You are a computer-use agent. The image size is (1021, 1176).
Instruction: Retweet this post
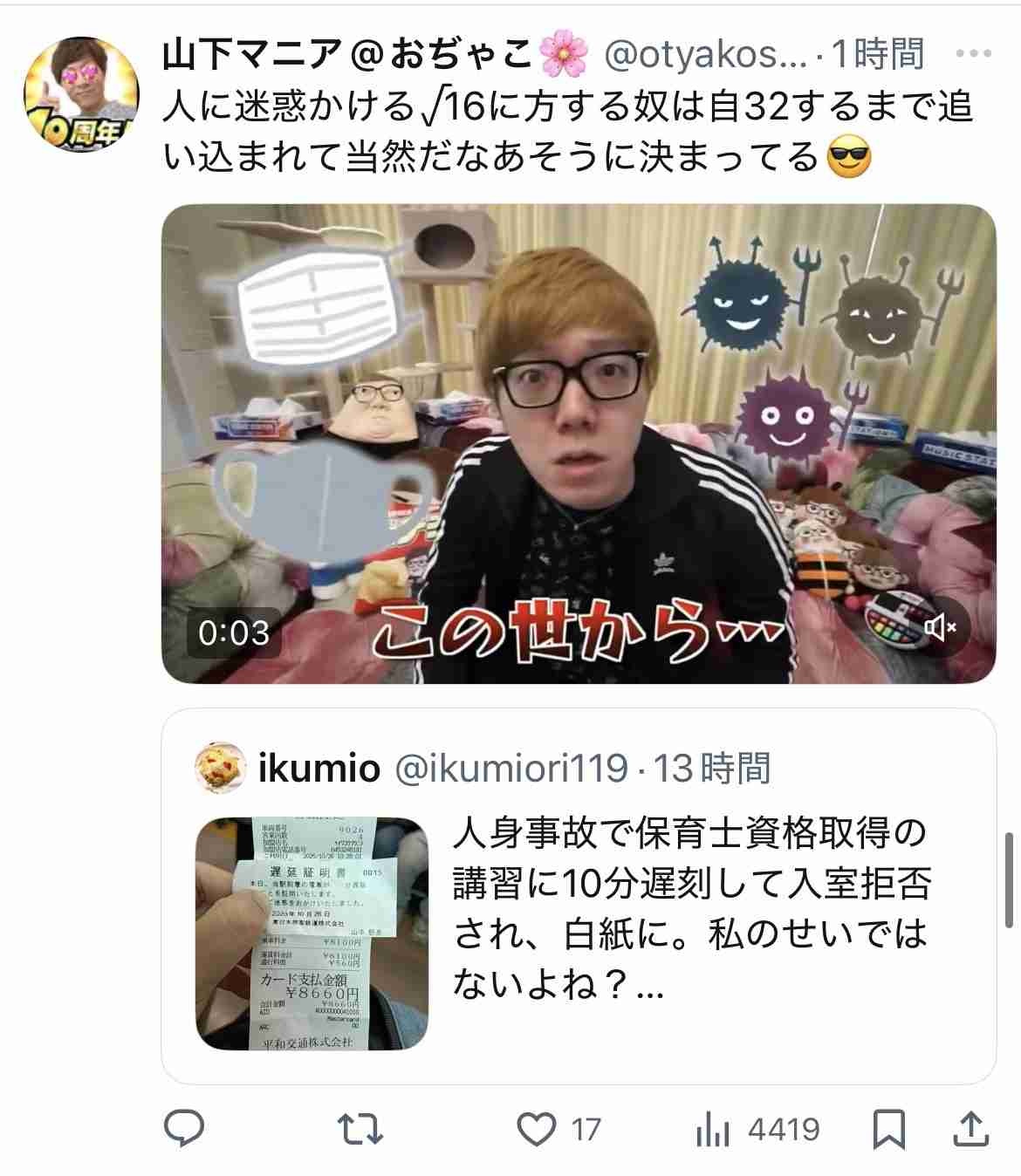(x=360, y=1129)
